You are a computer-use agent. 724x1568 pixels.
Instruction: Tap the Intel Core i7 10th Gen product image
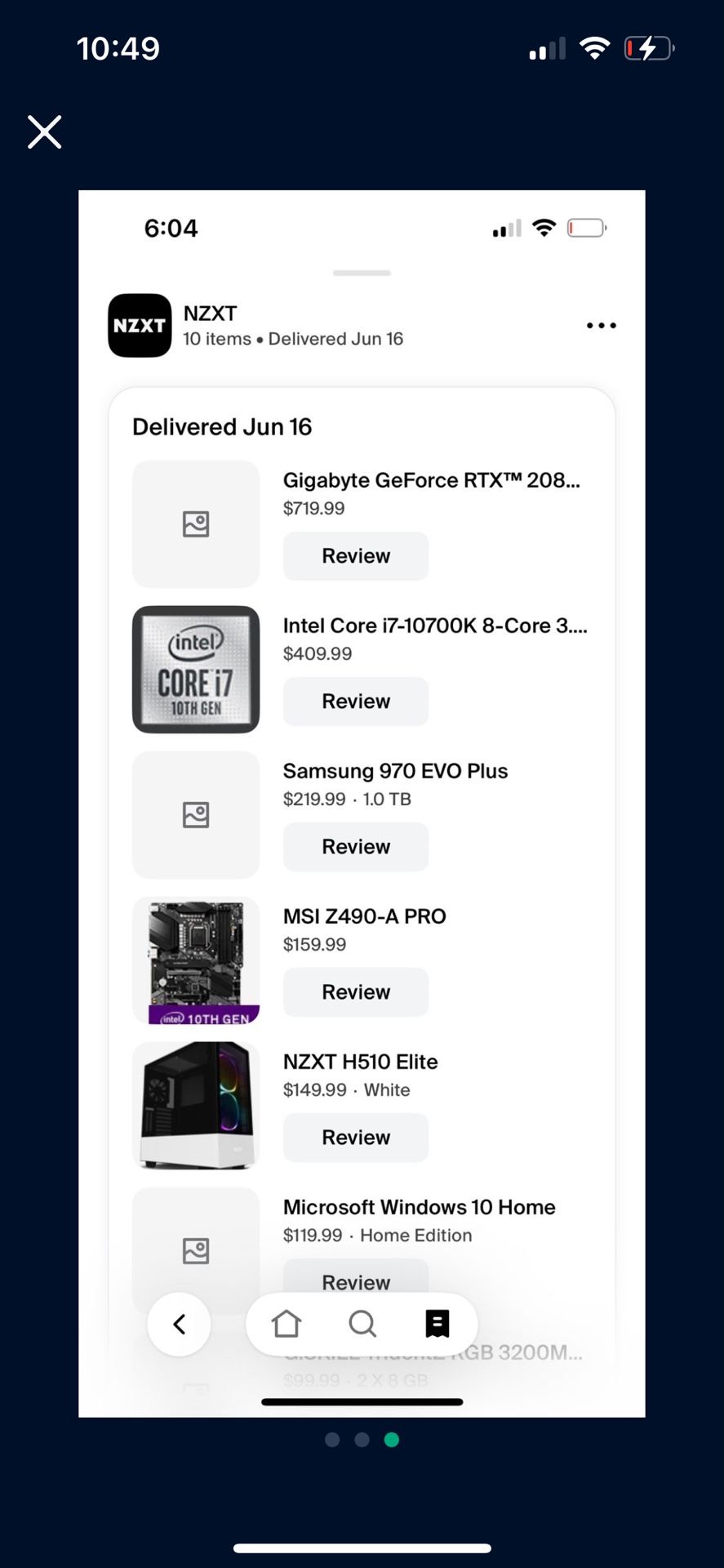pyautogui.click(x=195, y=670)
